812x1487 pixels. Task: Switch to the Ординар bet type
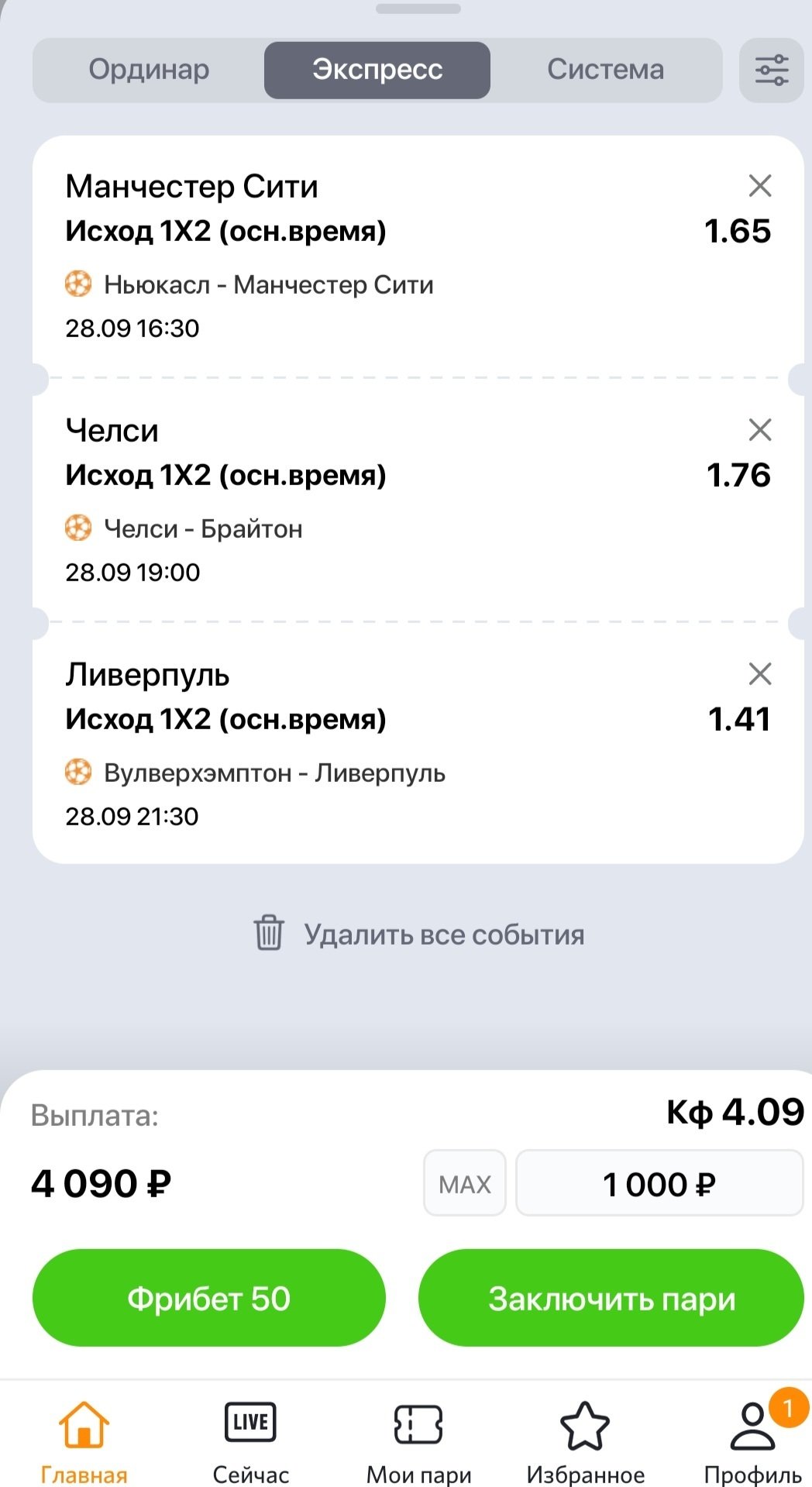149,70
